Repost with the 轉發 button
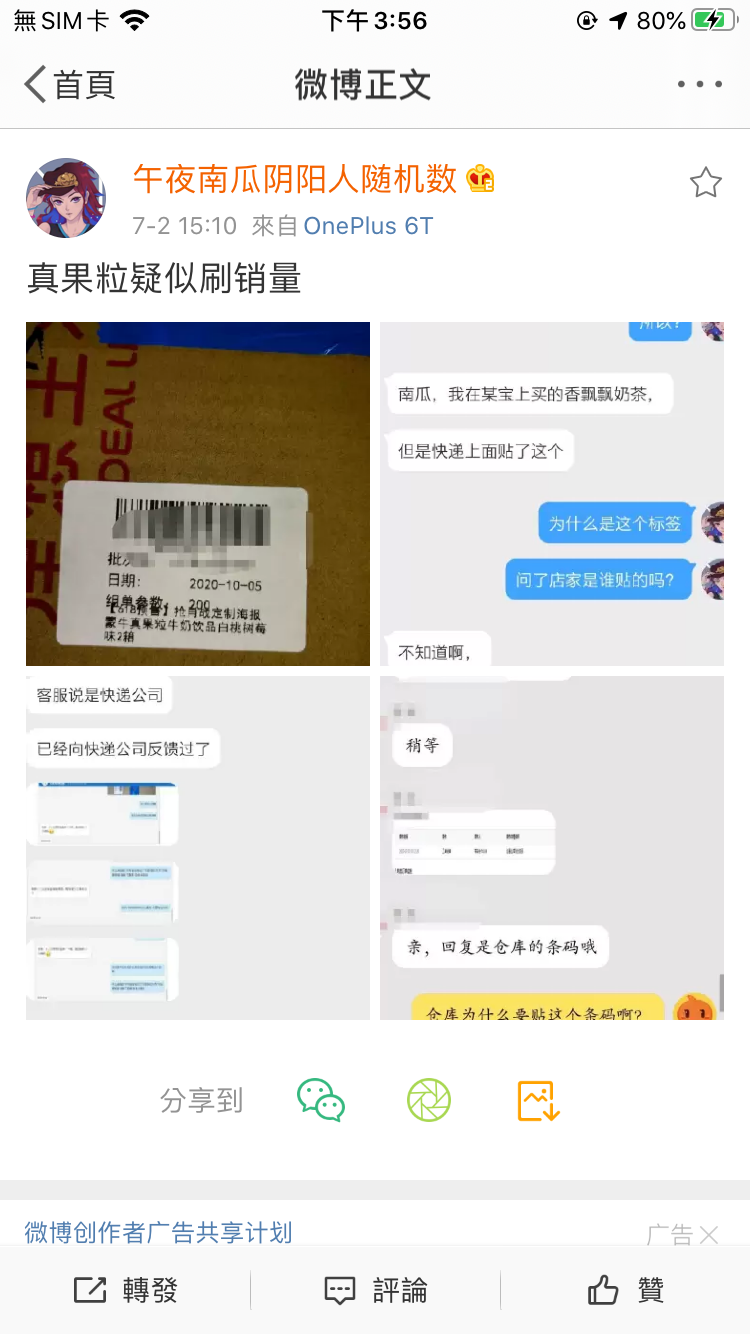 126,1290
